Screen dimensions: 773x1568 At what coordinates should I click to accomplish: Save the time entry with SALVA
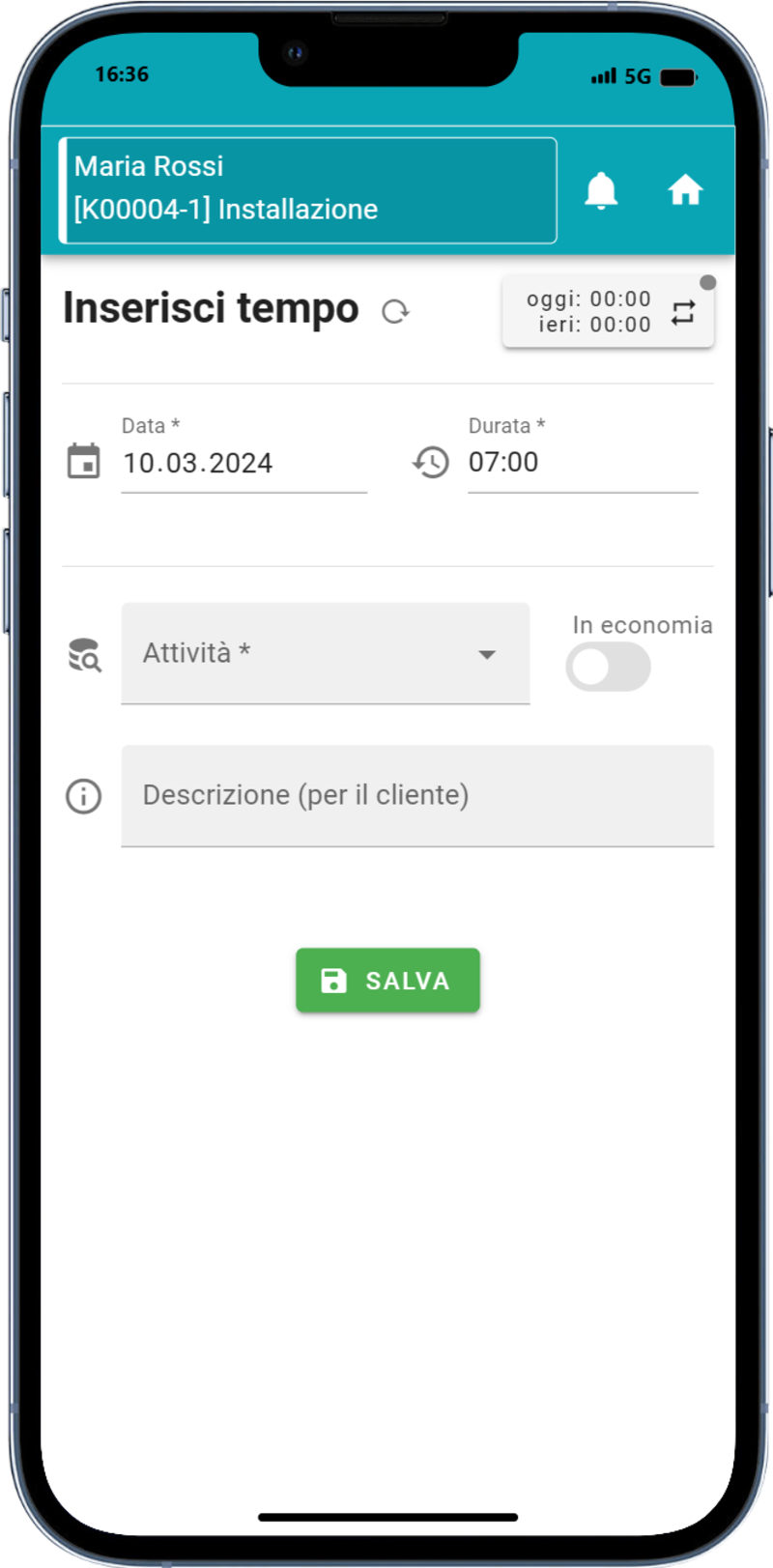pyautogui.click(x=387, y=981)
